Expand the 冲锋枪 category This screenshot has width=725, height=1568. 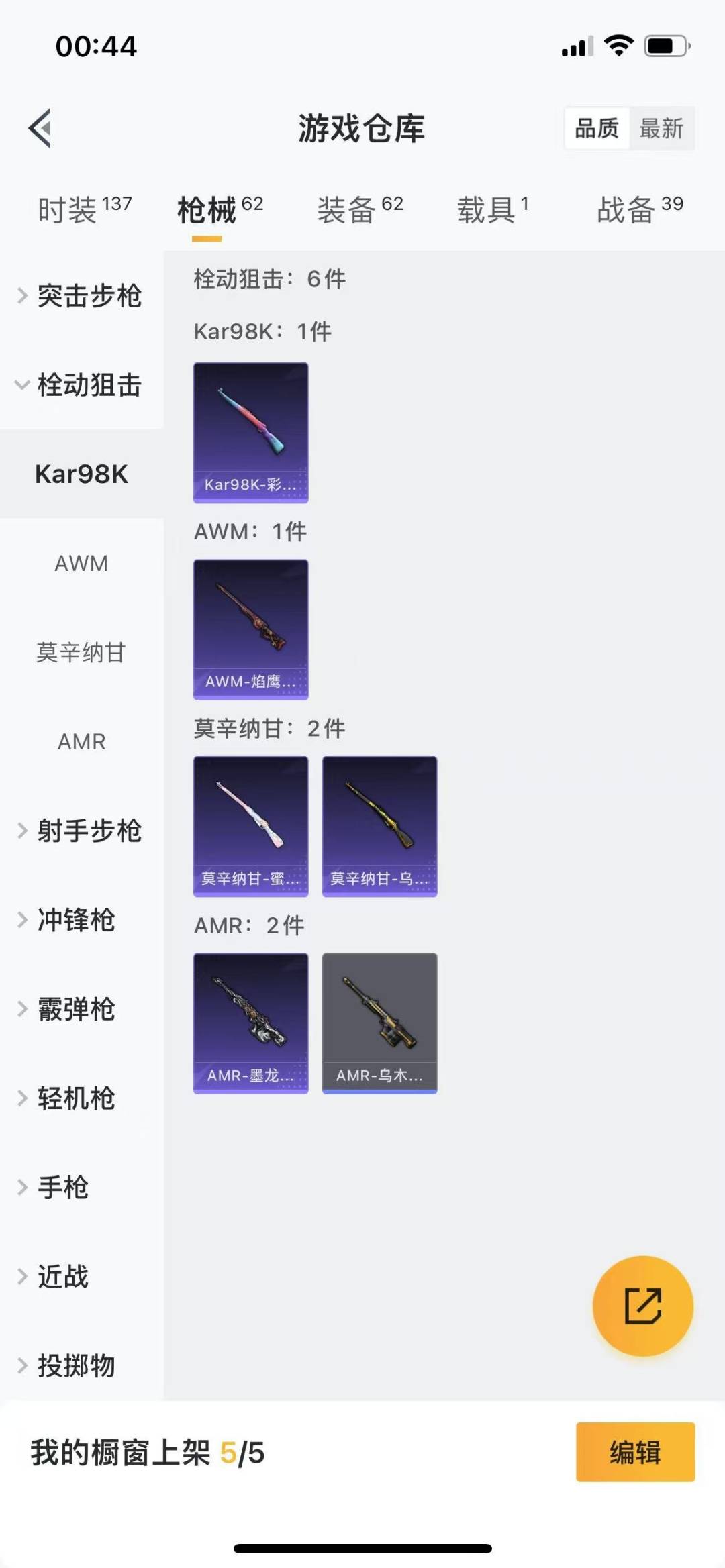pyautogui.click(x=81, y=920)
